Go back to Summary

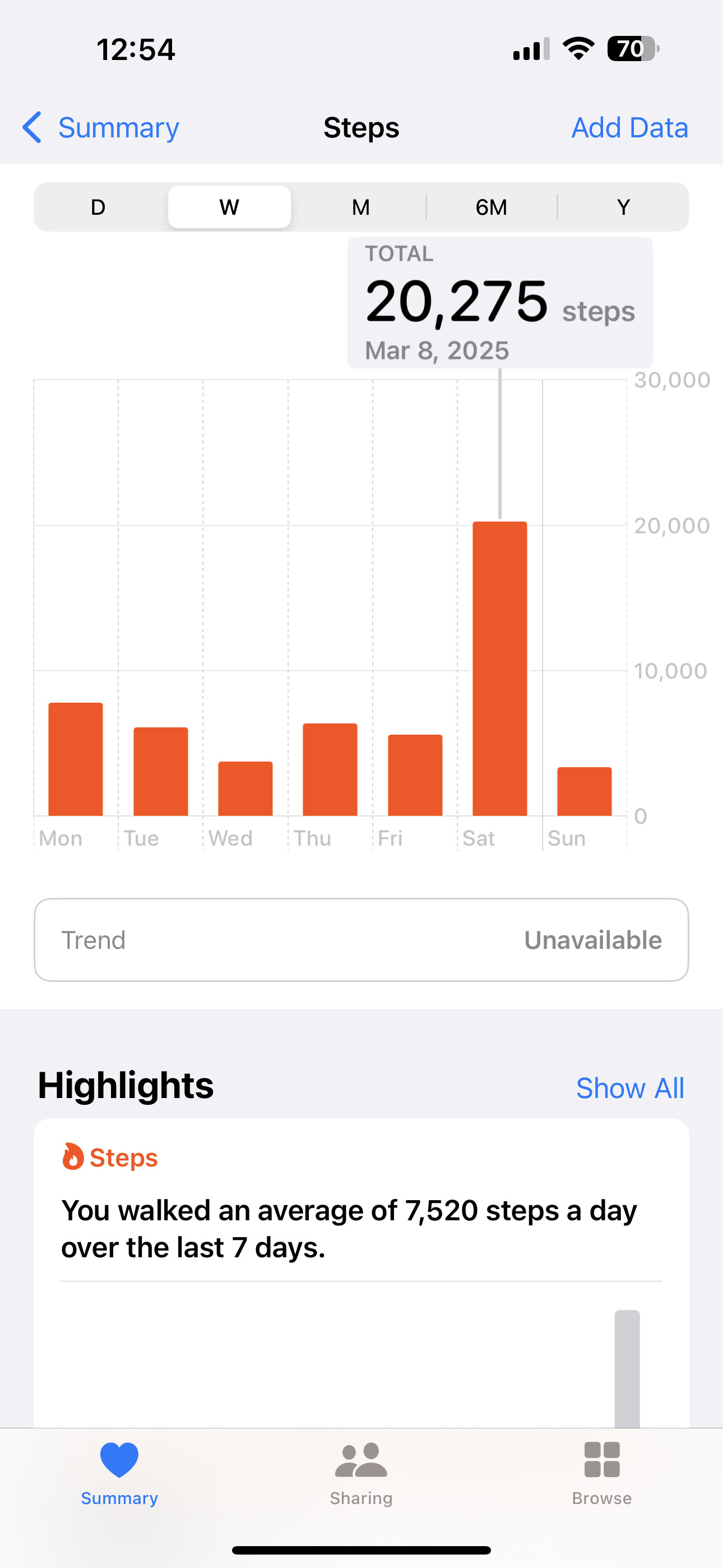(x=100, y=128)
